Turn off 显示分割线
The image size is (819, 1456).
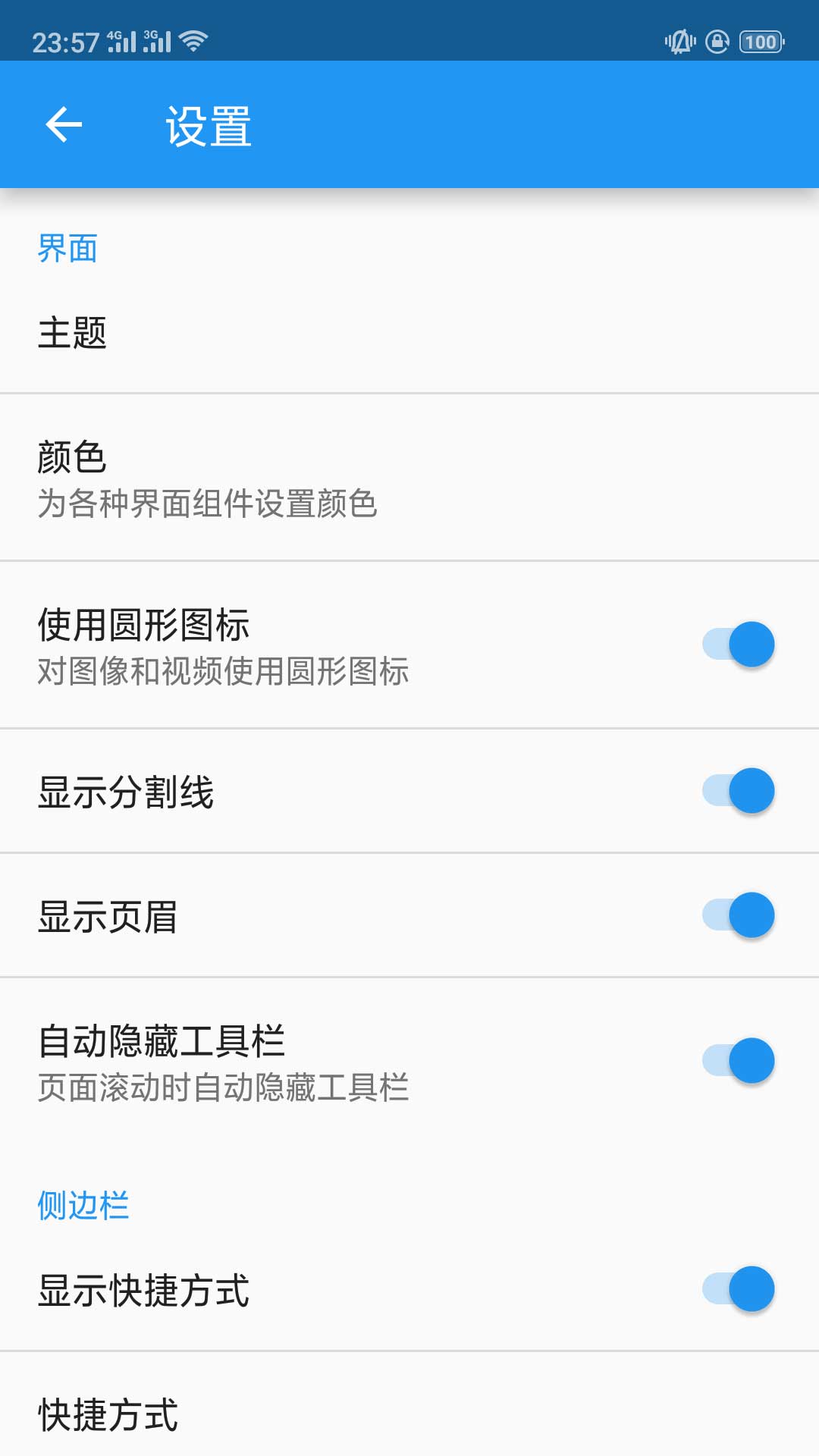[739, 791]
